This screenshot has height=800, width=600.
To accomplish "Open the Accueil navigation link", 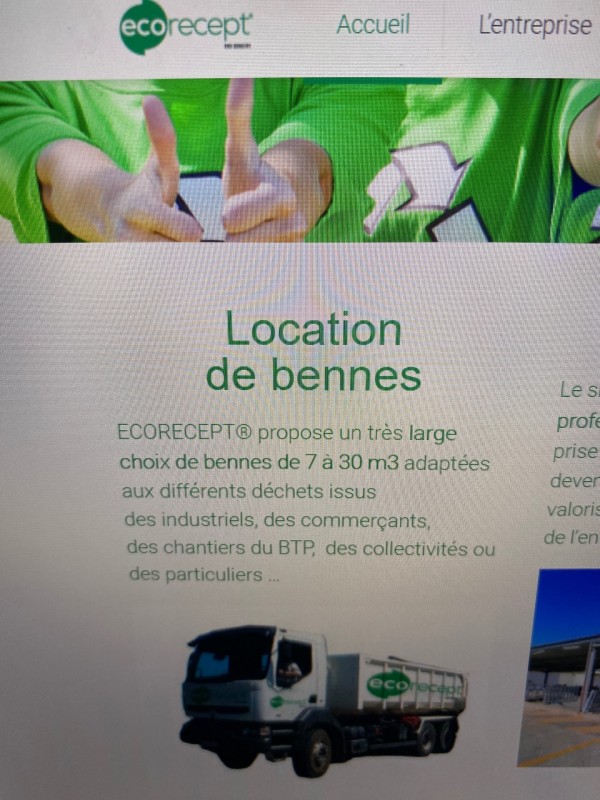I will (373, 26).
